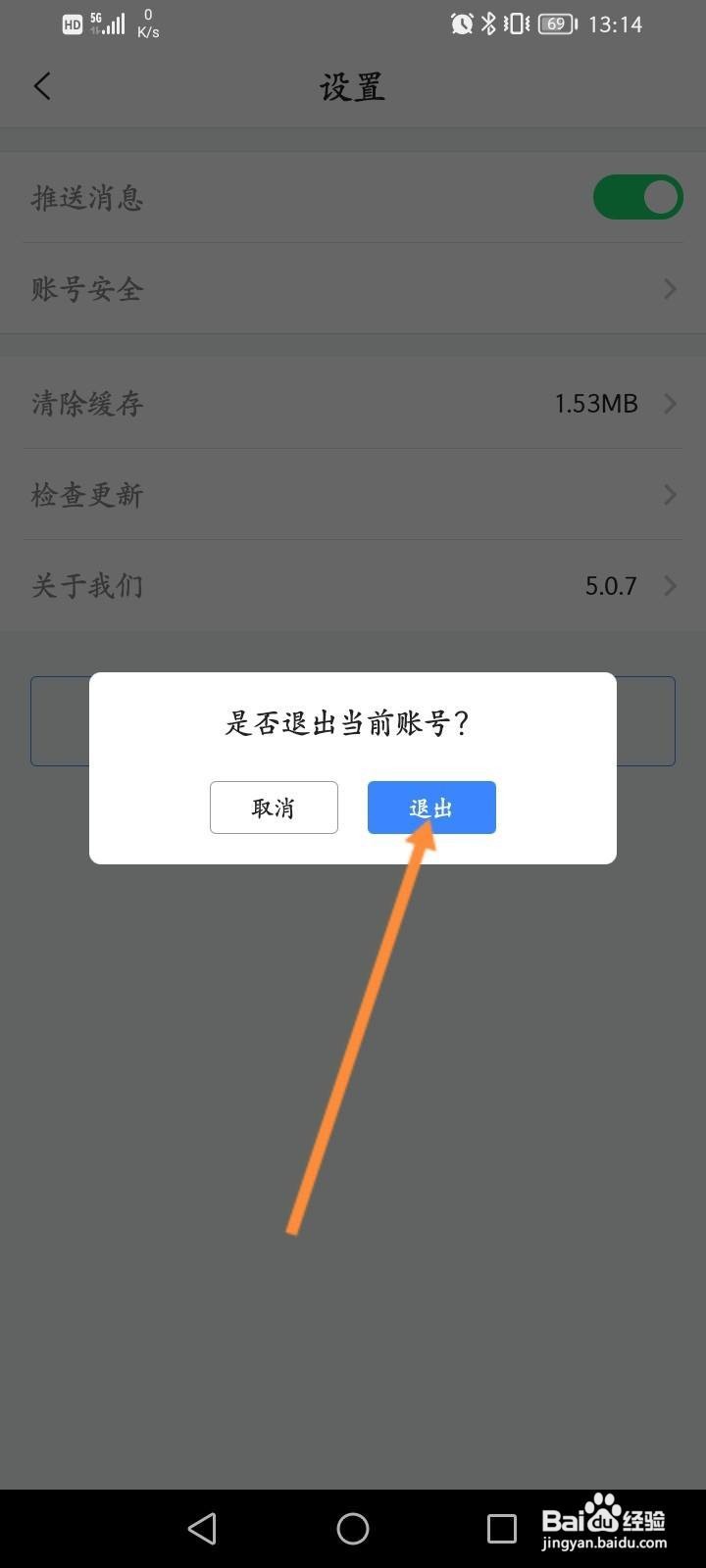The height and width of the screenshot is (1568, 706).
Task: Expand the 清除缓存 1.53MB entry
Action: [x=670, y=403]
